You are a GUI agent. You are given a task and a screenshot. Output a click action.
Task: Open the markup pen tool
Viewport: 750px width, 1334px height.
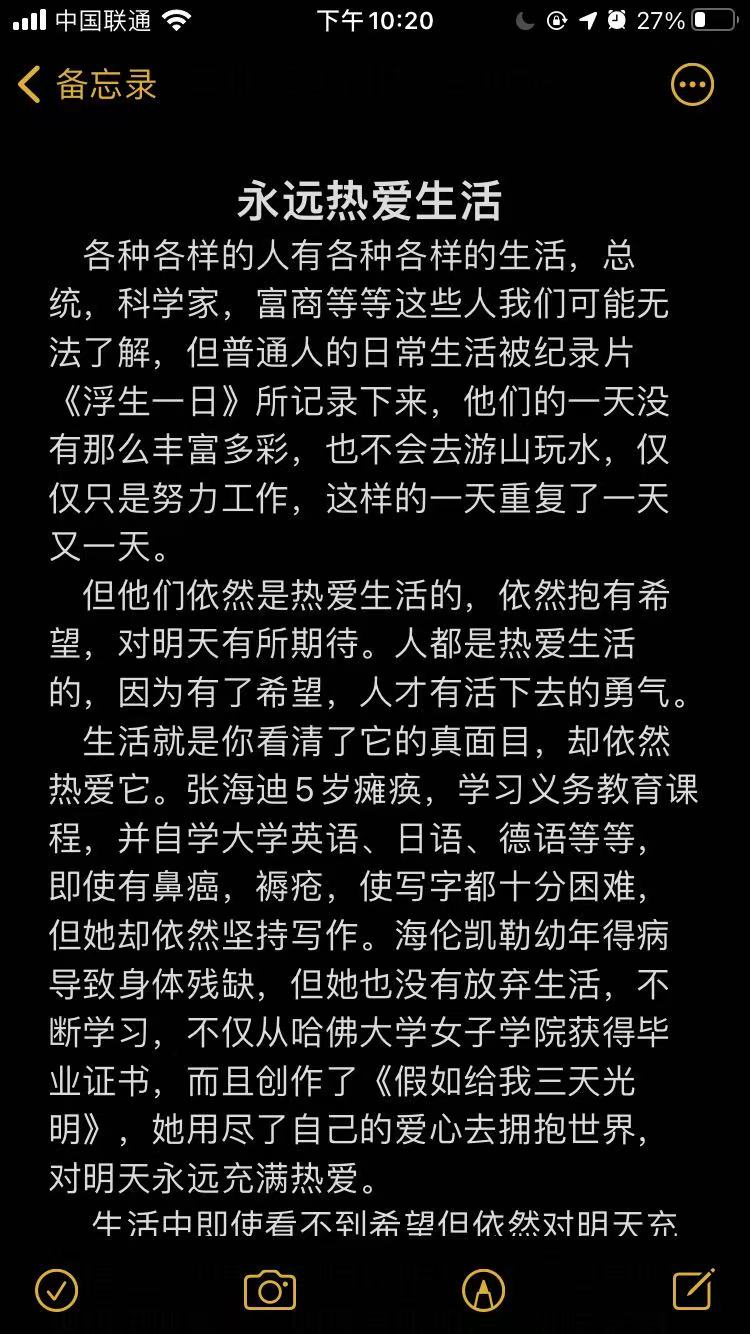(x=483, y=1290)
